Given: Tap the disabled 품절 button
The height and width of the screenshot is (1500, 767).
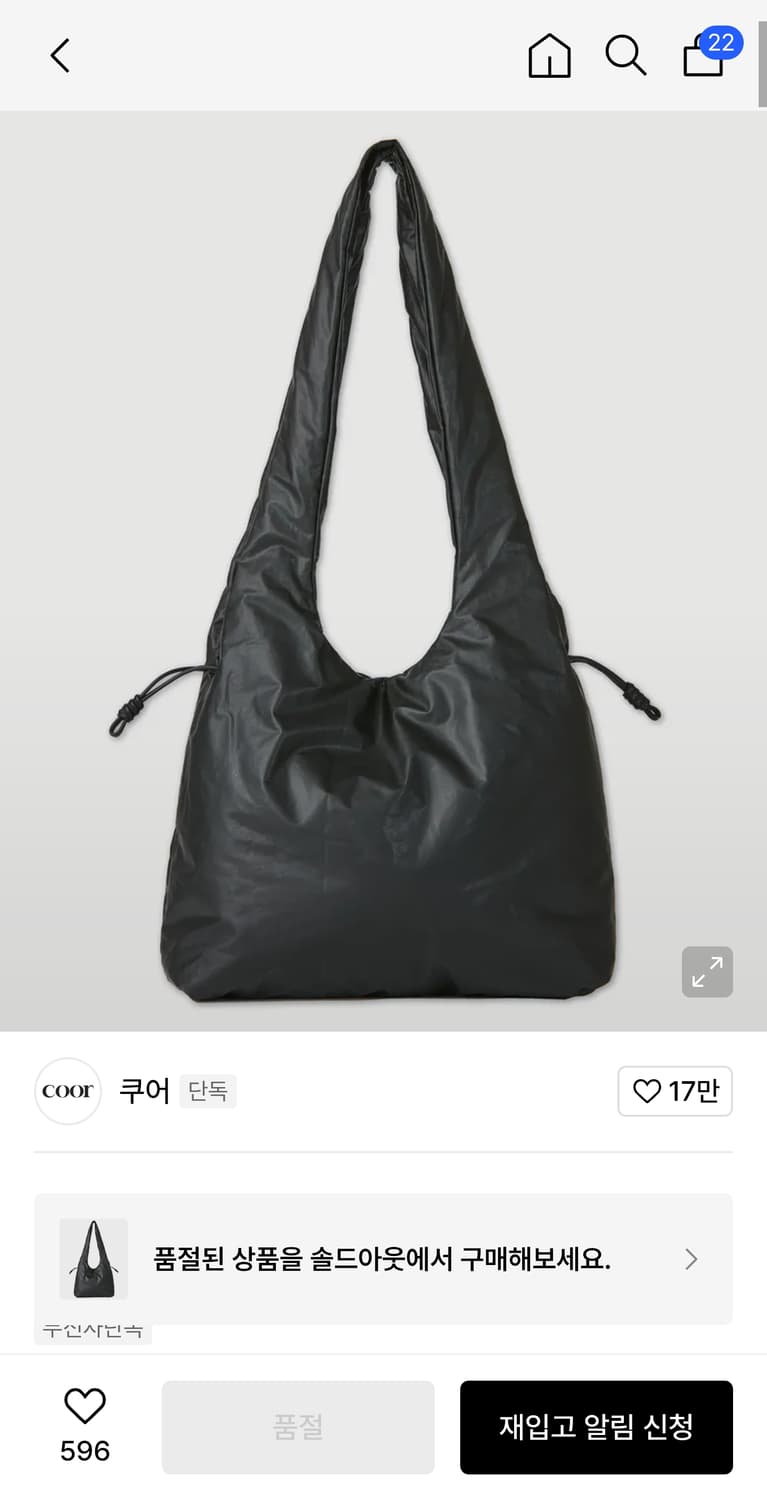Looking at the screenshot, I should (x=297, y=1427).
